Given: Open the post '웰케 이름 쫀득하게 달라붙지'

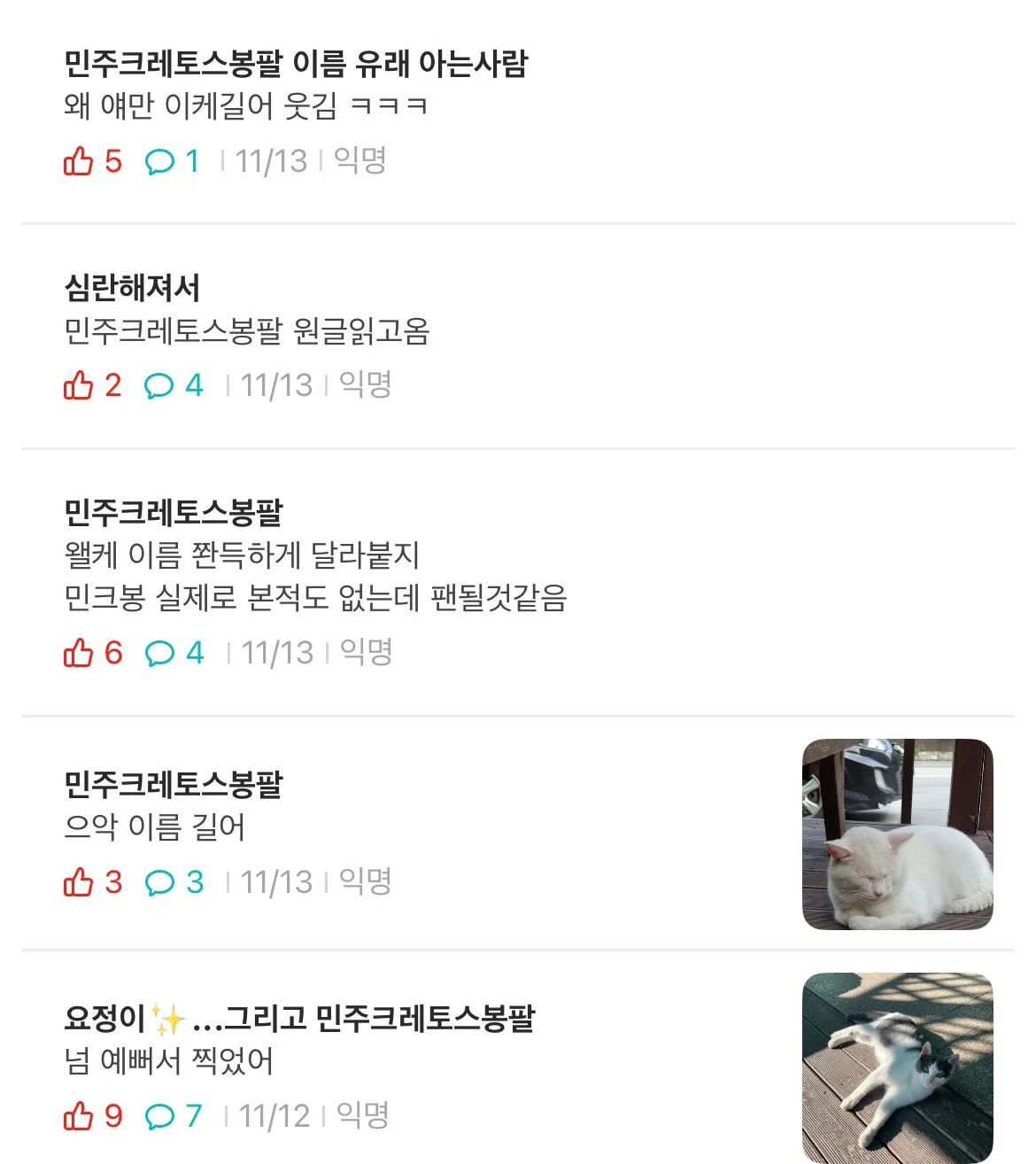Looking at the screenshot, I should (x=241, y=555).
